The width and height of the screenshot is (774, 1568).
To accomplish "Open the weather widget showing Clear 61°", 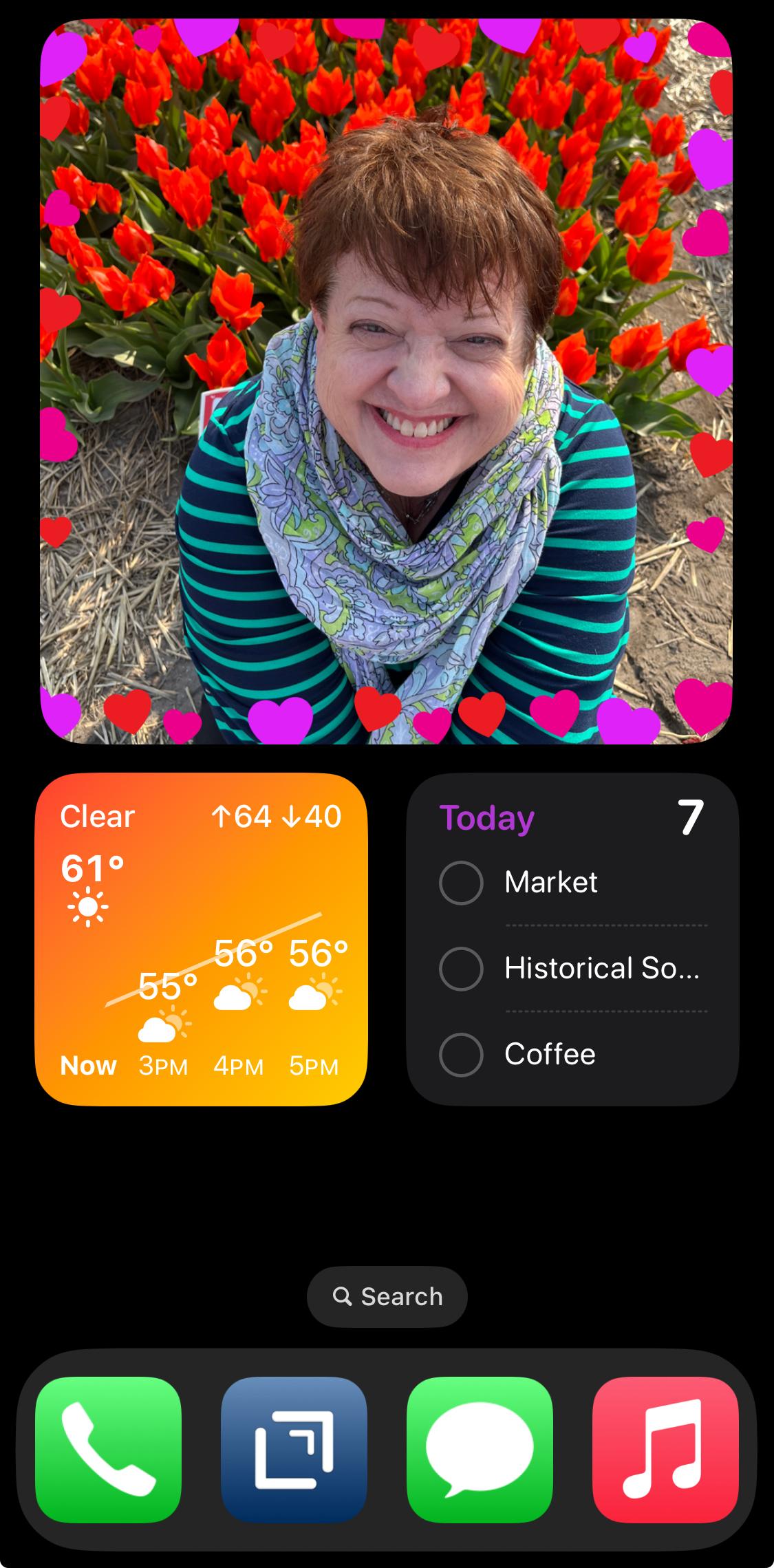I will (x=201, y=939).
